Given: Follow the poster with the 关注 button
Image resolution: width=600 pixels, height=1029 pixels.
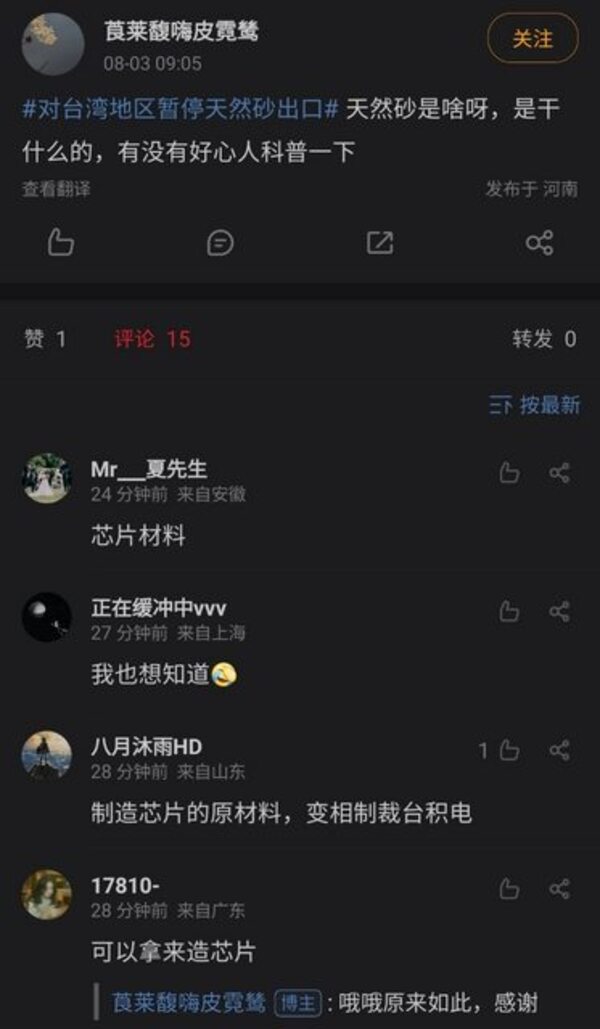Looking at the screenshot, I should coord(533,39).
